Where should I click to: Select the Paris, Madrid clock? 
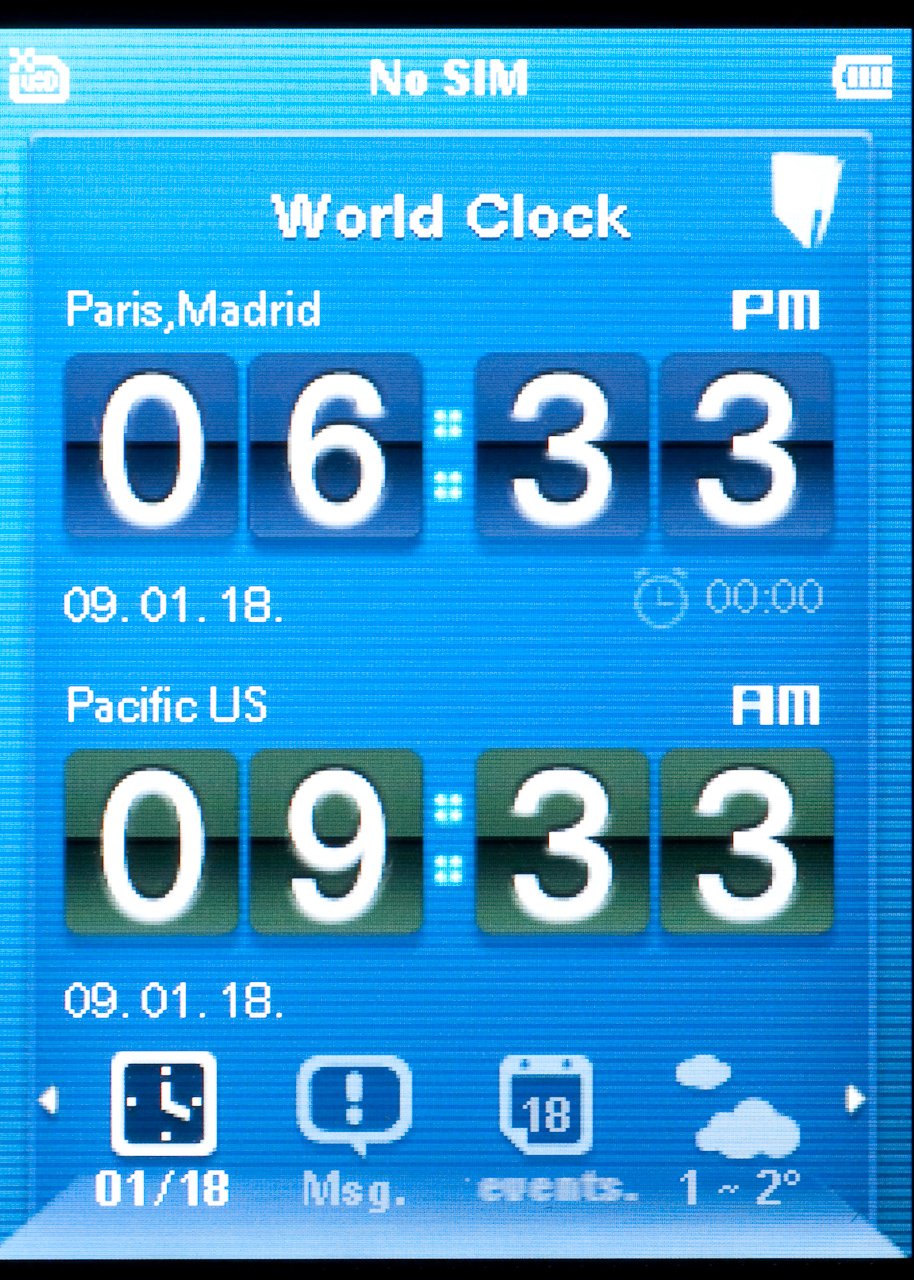448,444
